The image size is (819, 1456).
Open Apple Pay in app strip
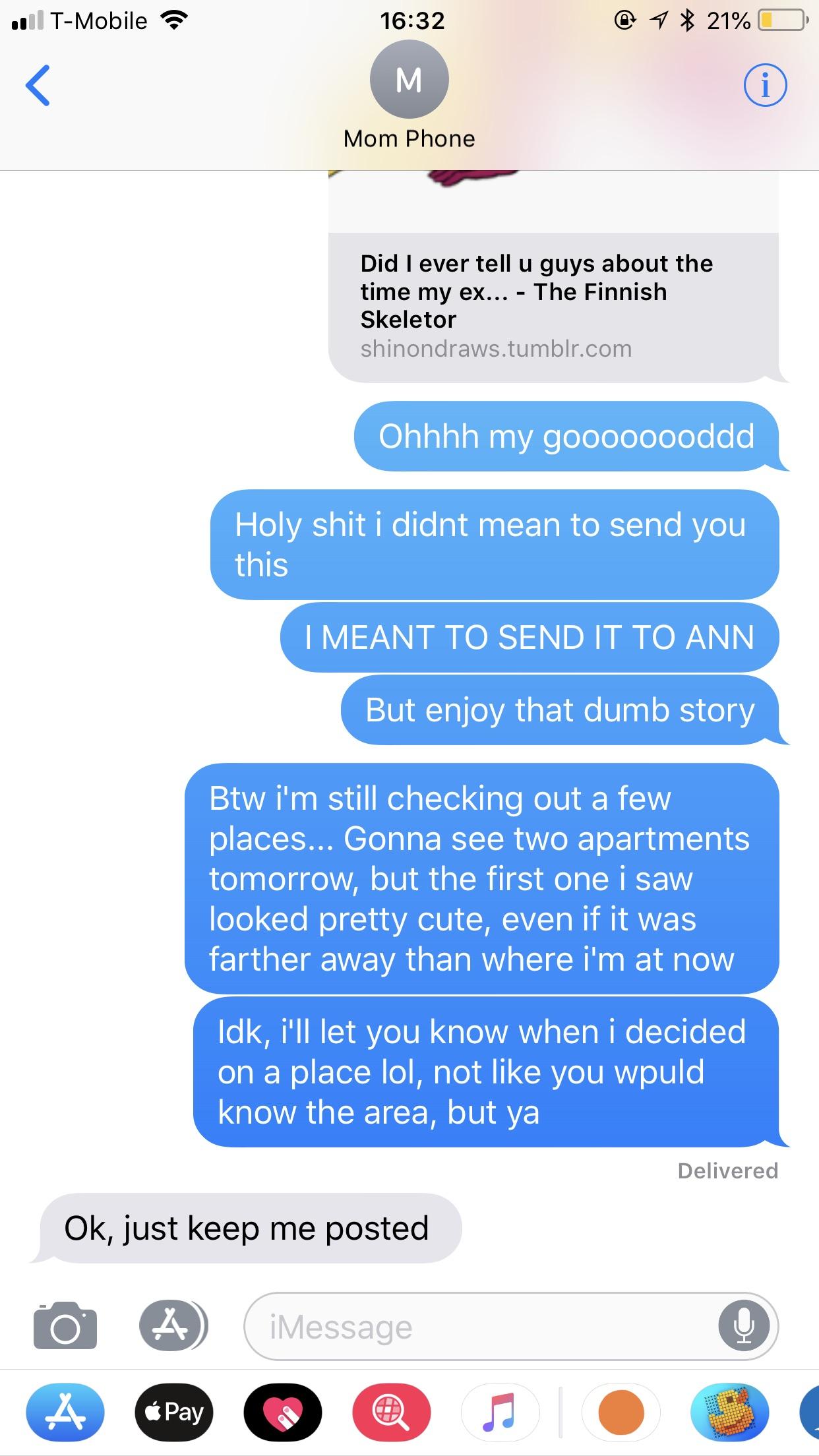(x=174, y=1412)
